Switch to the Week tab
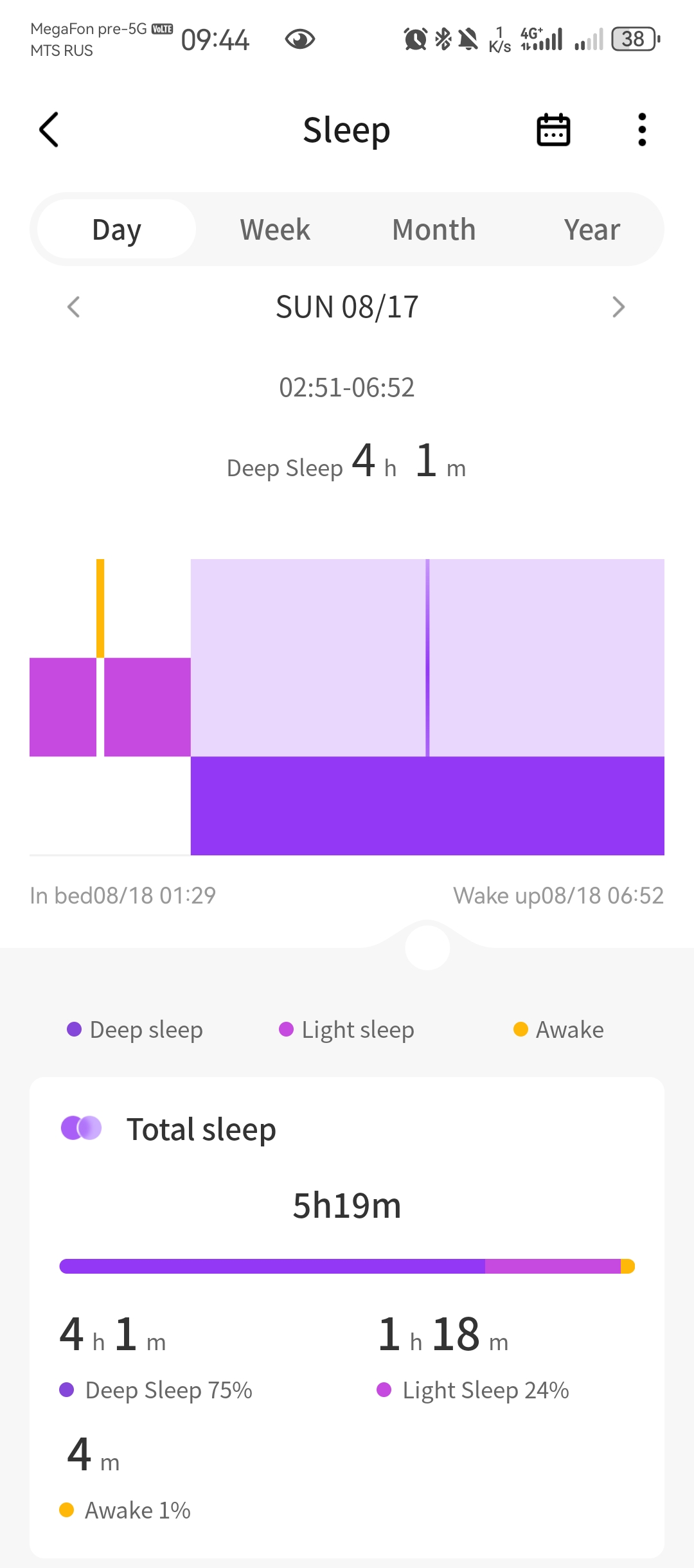The width and height of the screenshot is (694, 1568). (x=275, y=229)
